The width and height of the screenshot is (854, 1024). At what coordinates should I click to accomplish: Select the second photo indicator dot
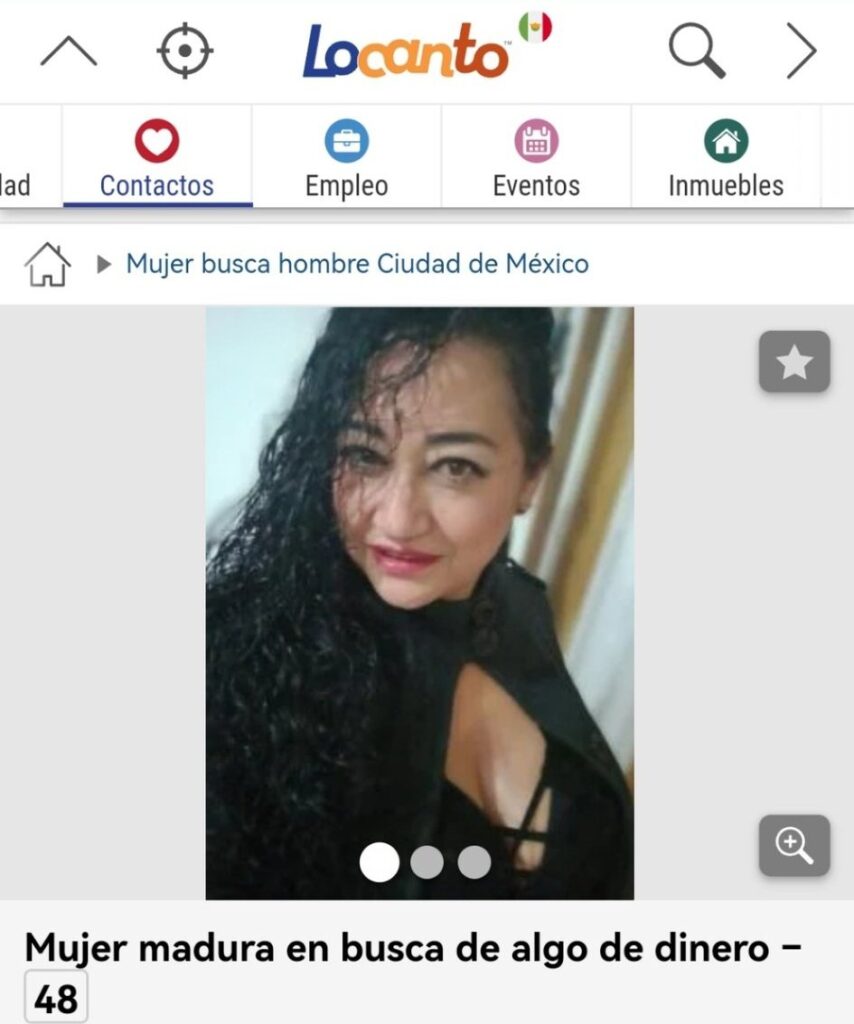click(x=427, y=862)
